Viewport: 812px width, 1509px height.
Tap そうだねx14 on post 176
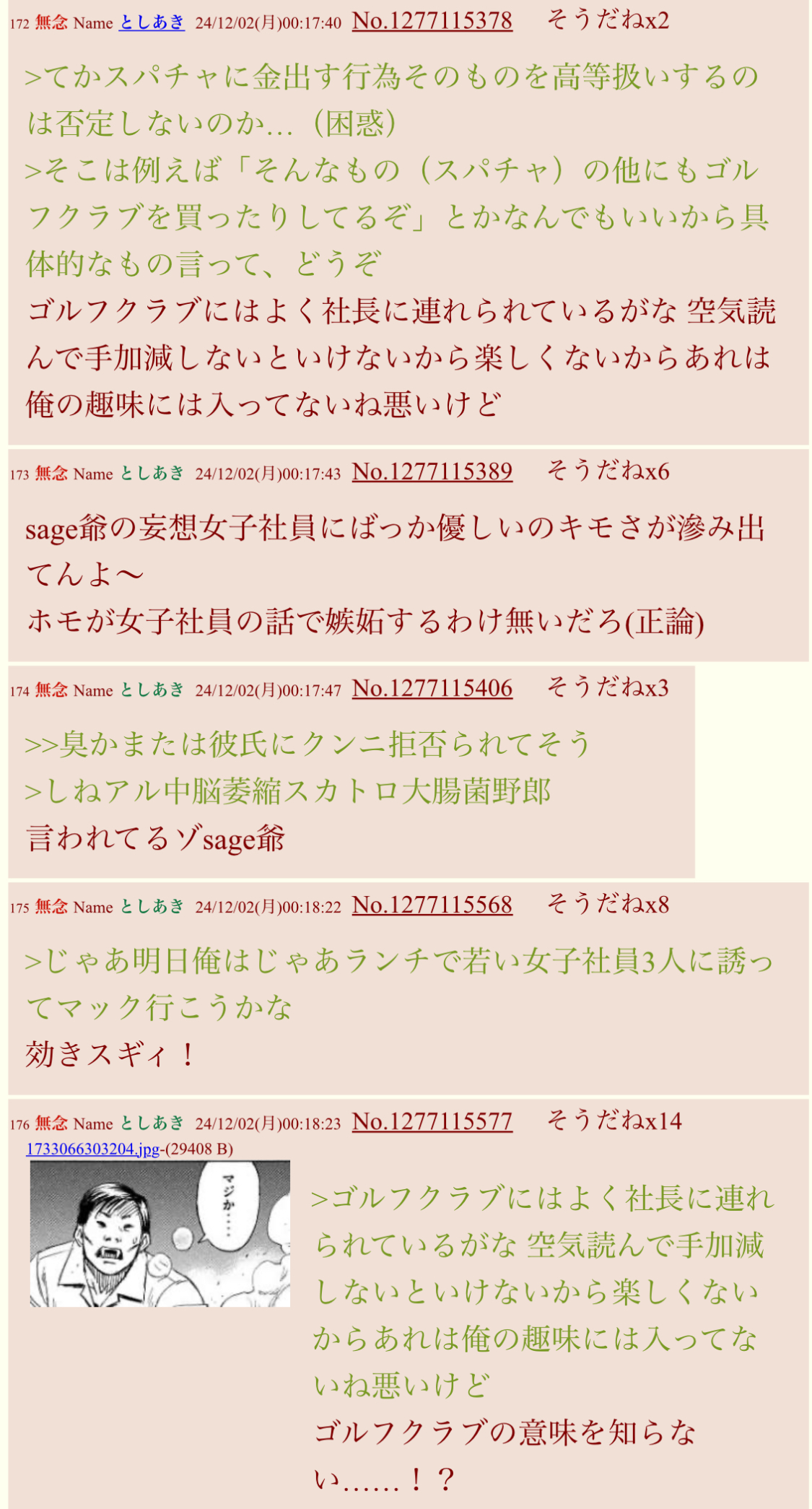614,1121
